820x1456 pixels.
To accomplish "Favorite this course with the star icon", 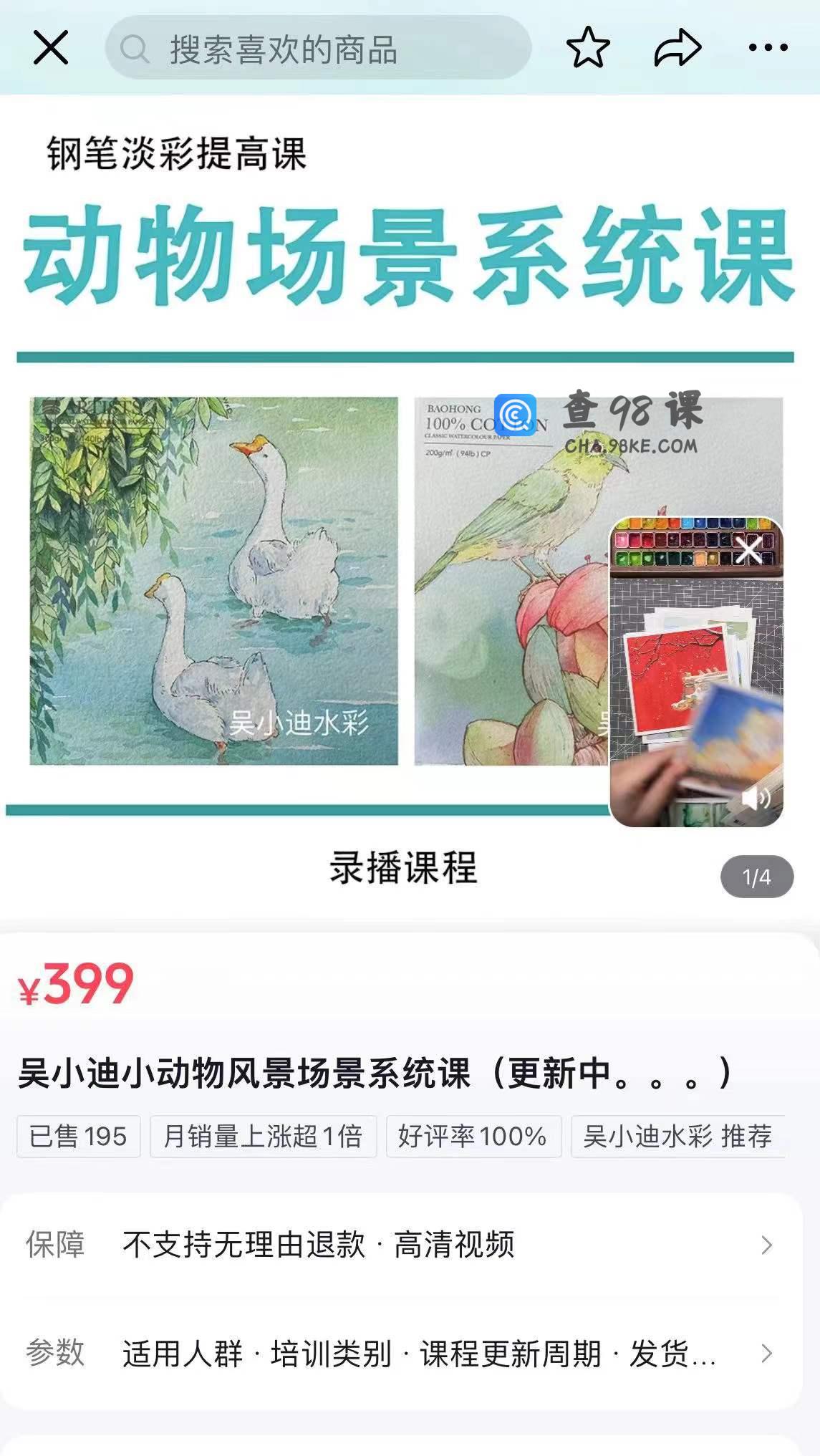I will (x=588, y=48).
